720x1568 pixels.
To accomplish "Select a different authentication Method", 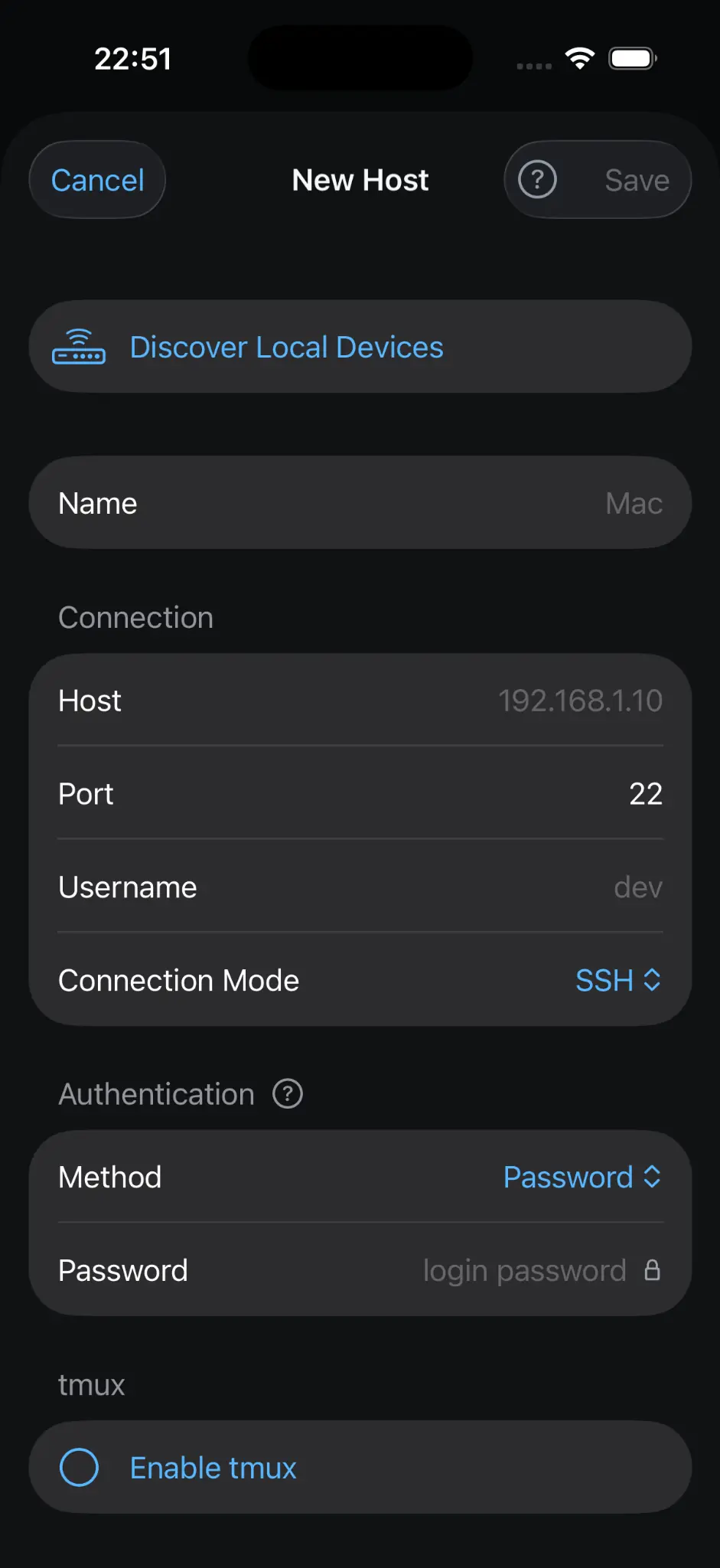I will click(x=582, y=1177).
